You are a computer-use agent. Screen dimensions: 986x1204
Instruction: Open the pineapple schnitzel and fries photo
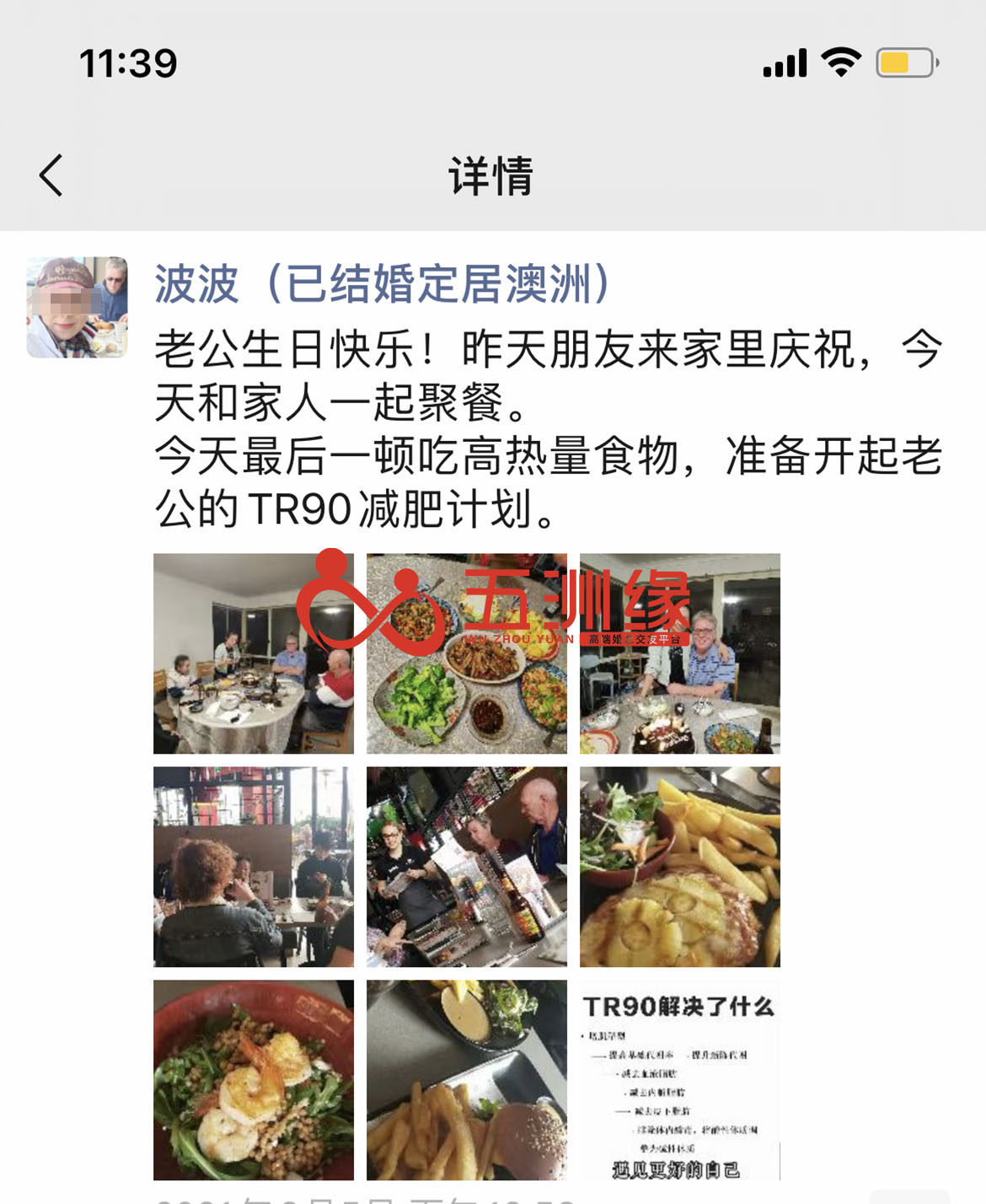[x=679, y=867]
